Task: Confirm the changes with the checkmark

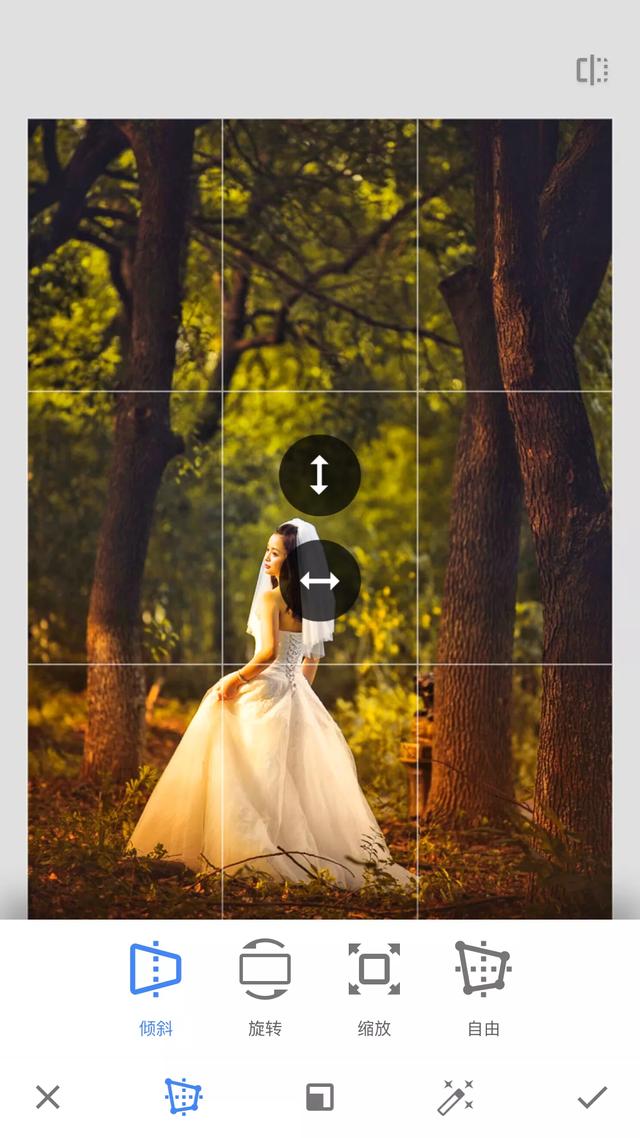Action: point(592,1097)
